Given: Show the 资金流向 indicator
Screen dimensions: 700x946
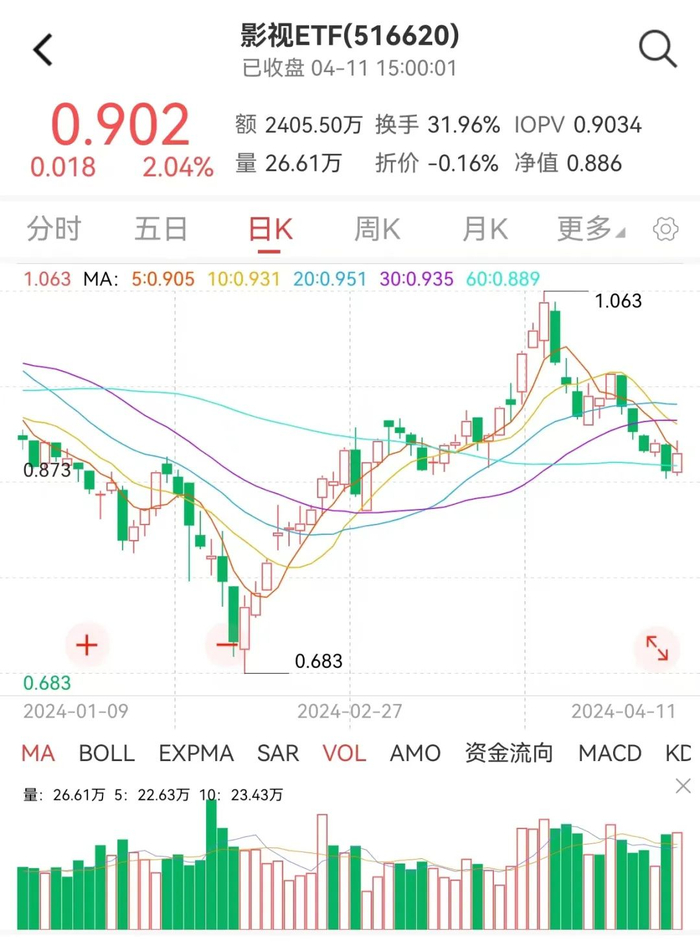Looking at the screenshot, I should [509, 753].
